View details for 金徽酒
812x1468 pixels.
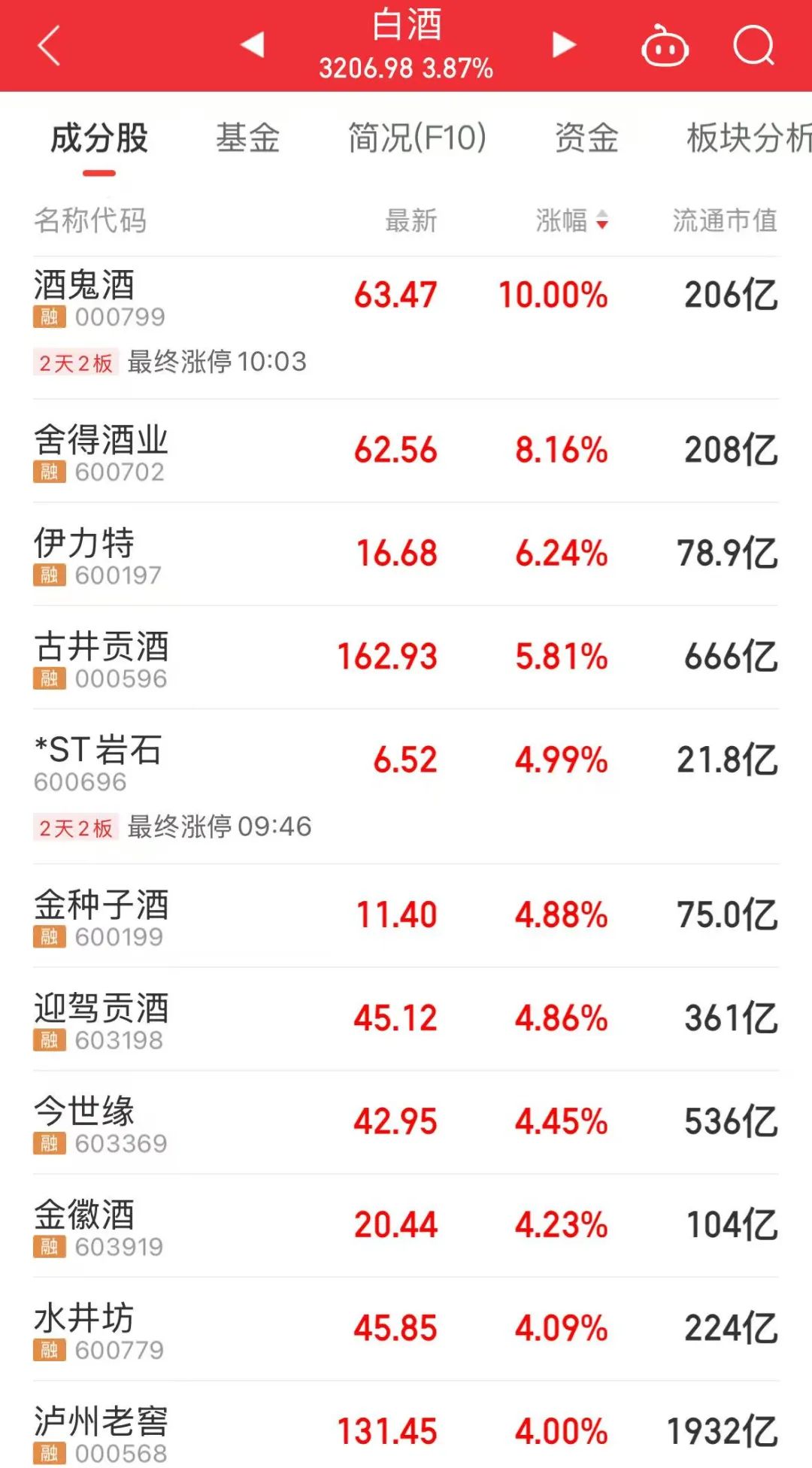click(406, 1226)
